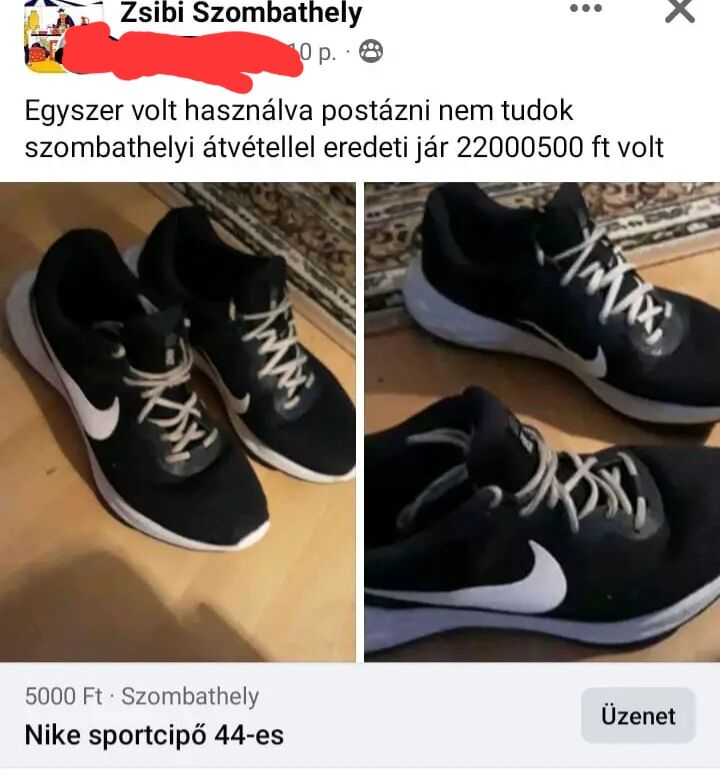Open the left Nike shoe photo
This screenshot has width=720, height=776.
pos(178,421)
